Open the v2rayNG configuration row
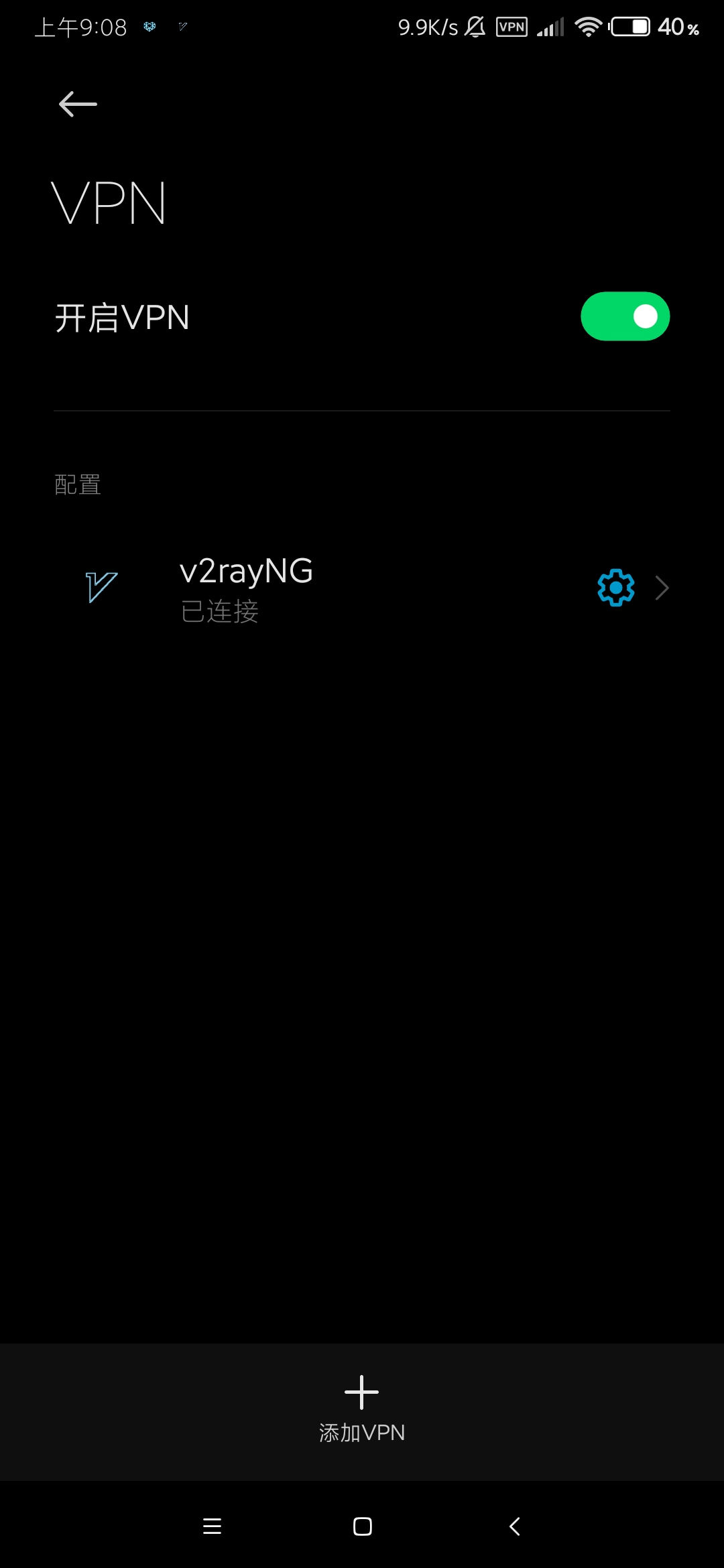Viewport: 724px width, 1568px height. pos(362,588)
